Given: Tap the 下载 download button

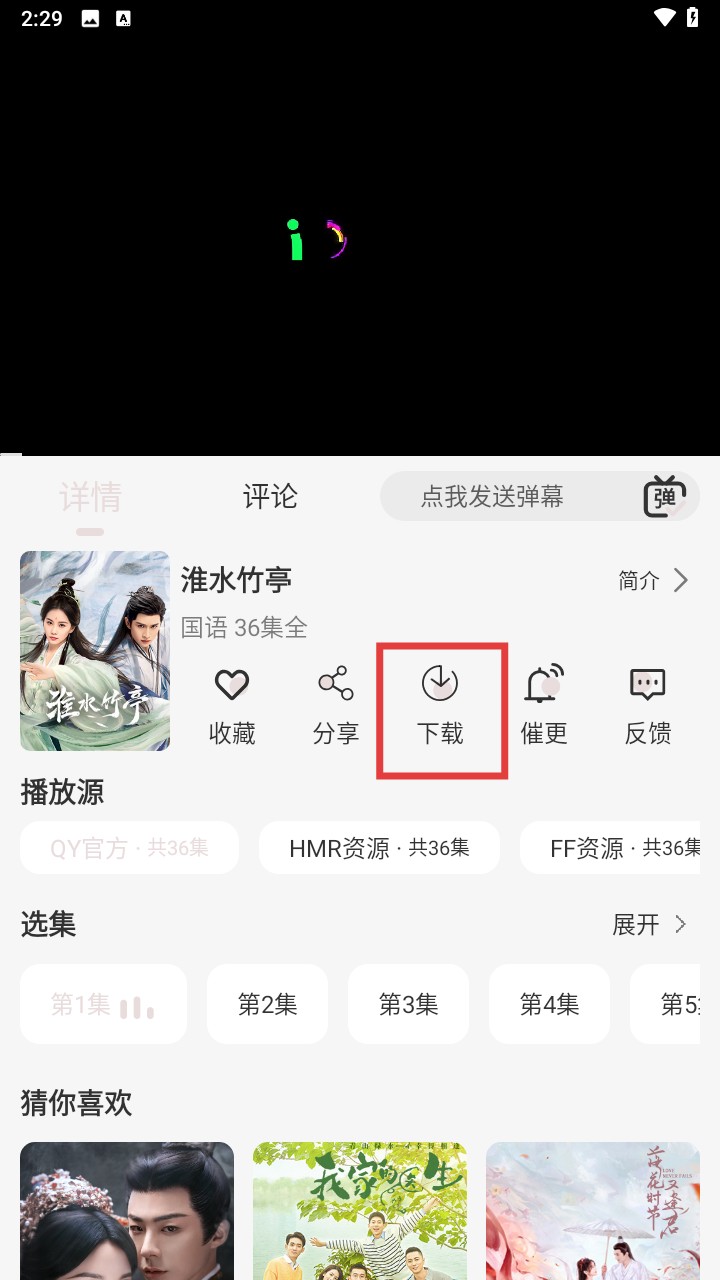Looking at the screenshot, I should pos(440,707).
